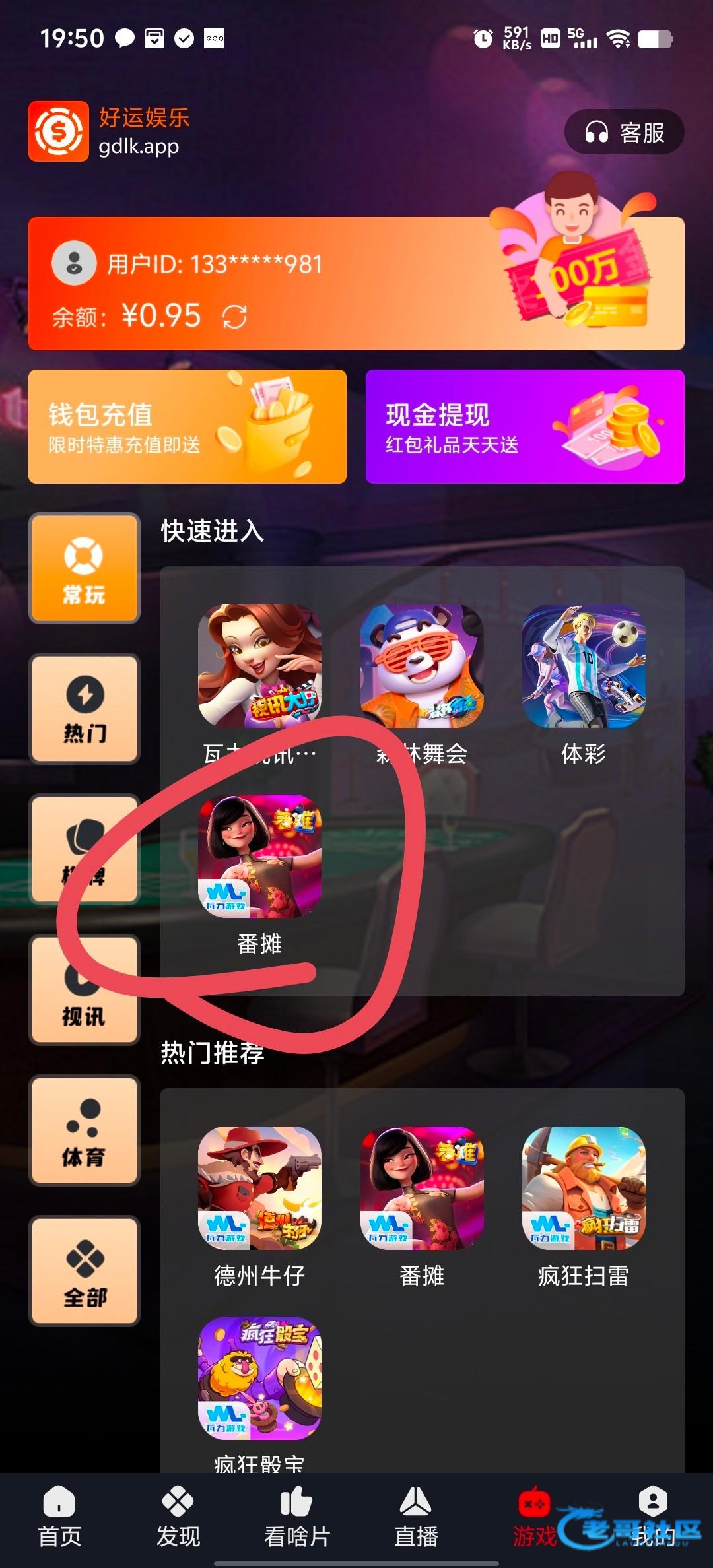Switch to the 发现 tab
Viewport: 713px width, 1568px height.
click(178, 1518)
